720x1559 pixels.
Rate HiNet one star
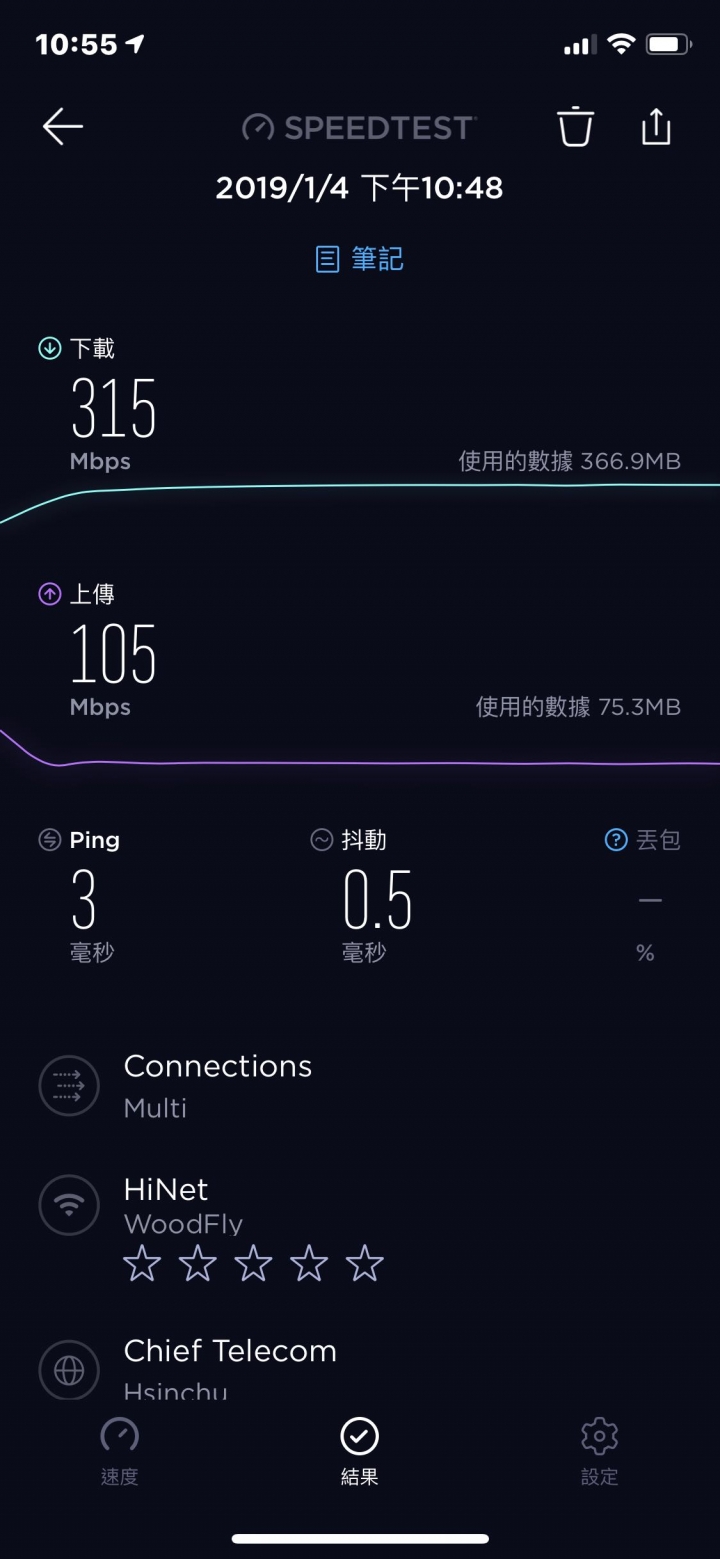(141, 1264)
